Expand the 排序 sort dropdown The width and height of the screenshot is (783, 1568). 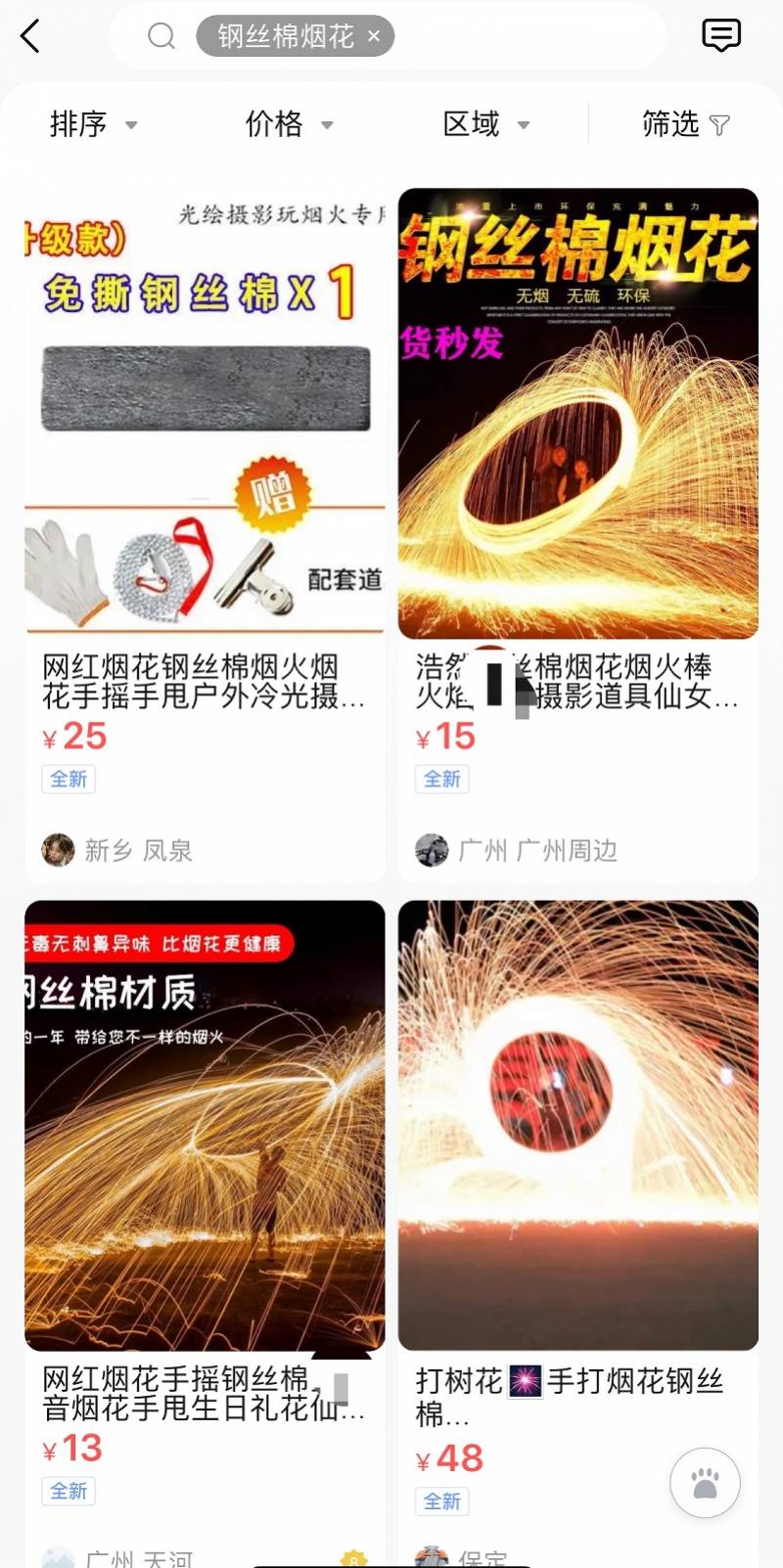click(x=94, y=124)
